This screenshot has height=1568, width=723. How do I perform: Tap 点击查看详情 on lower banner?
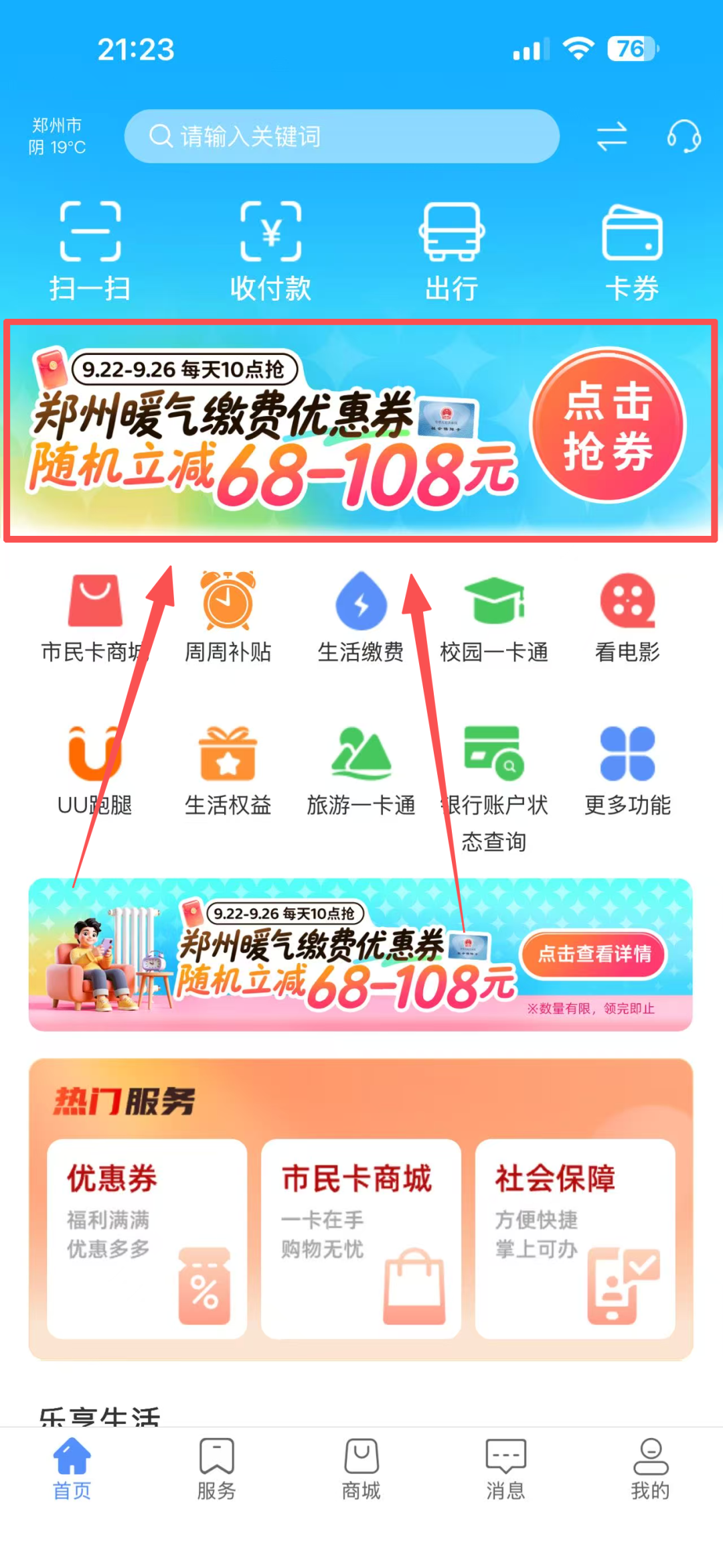click(x=594, y=954)
